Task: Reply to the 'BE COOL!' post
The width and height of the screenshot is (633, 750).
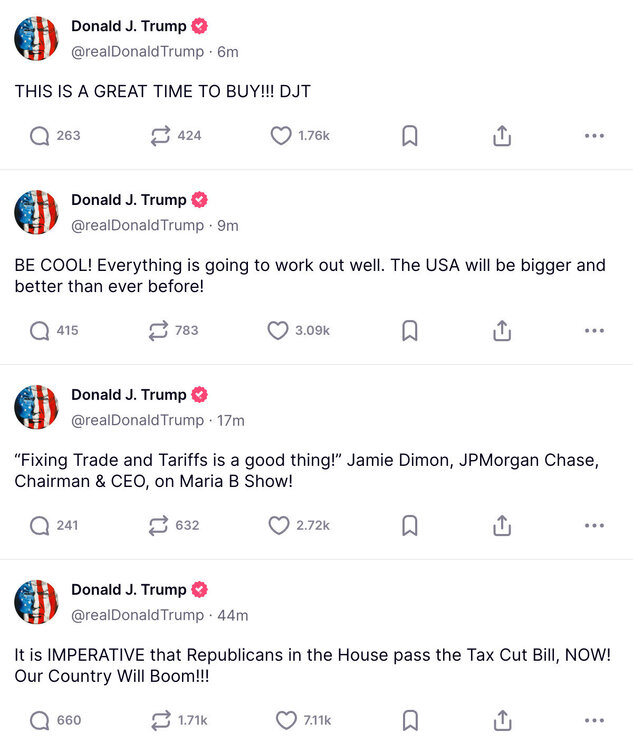Action: coord(40,330)
